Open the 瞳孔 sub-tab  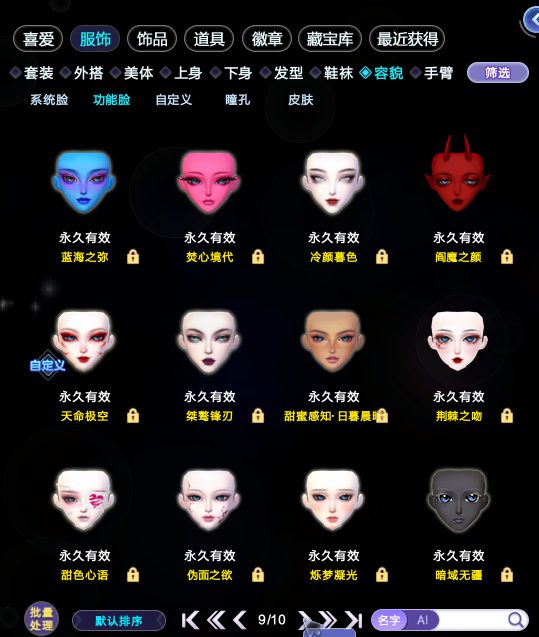[x=238, y=100]
